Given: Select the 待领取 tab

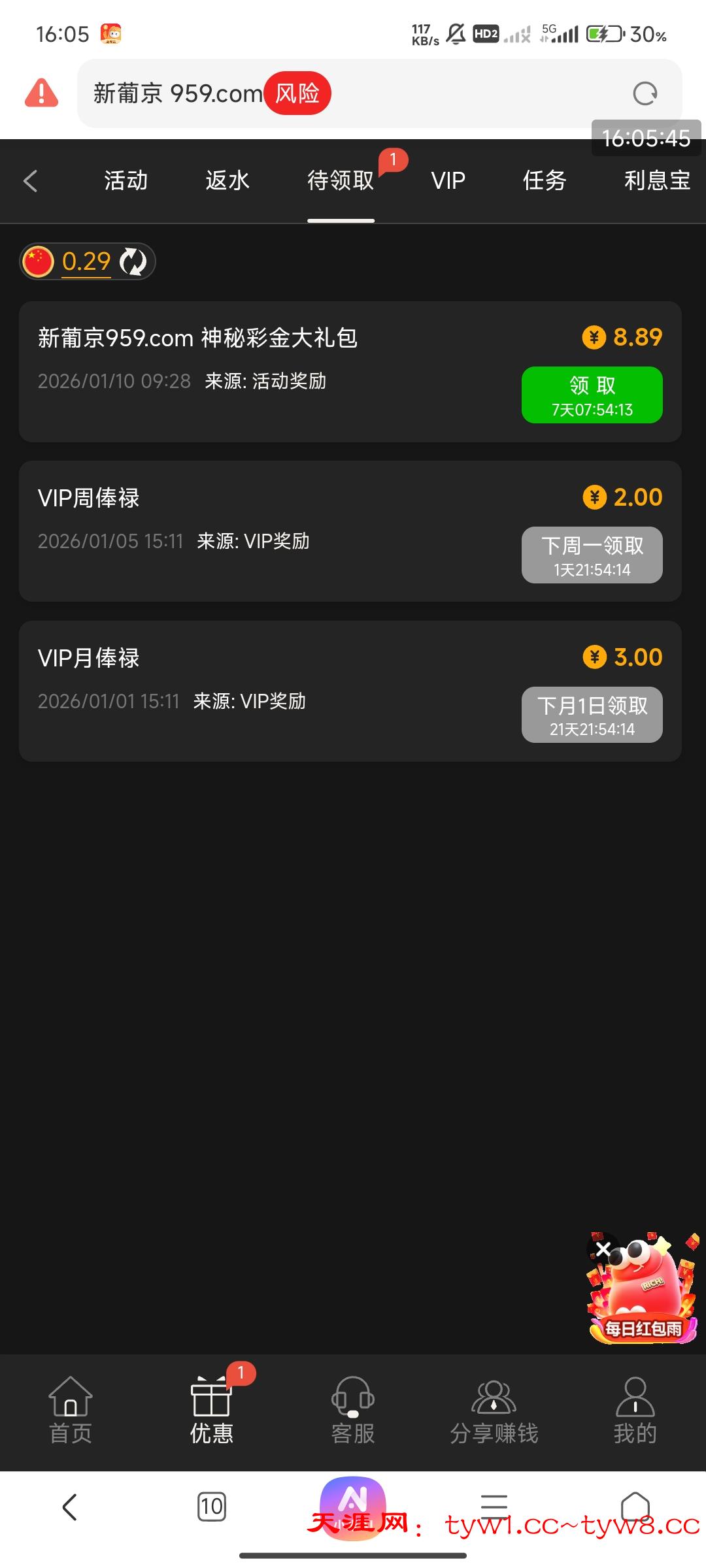Looking at the screenshot, I should click(341, 181).
